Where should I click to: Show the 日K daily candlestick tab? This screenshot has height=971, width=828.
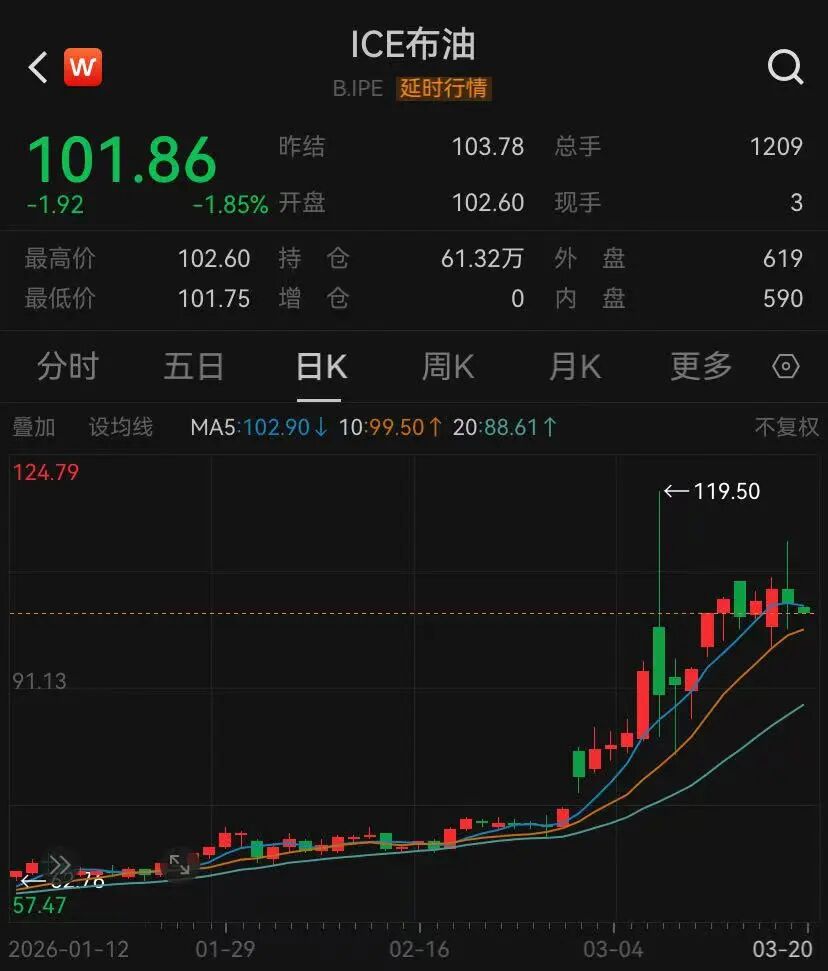pyautogui.click(x=321, y=367)
